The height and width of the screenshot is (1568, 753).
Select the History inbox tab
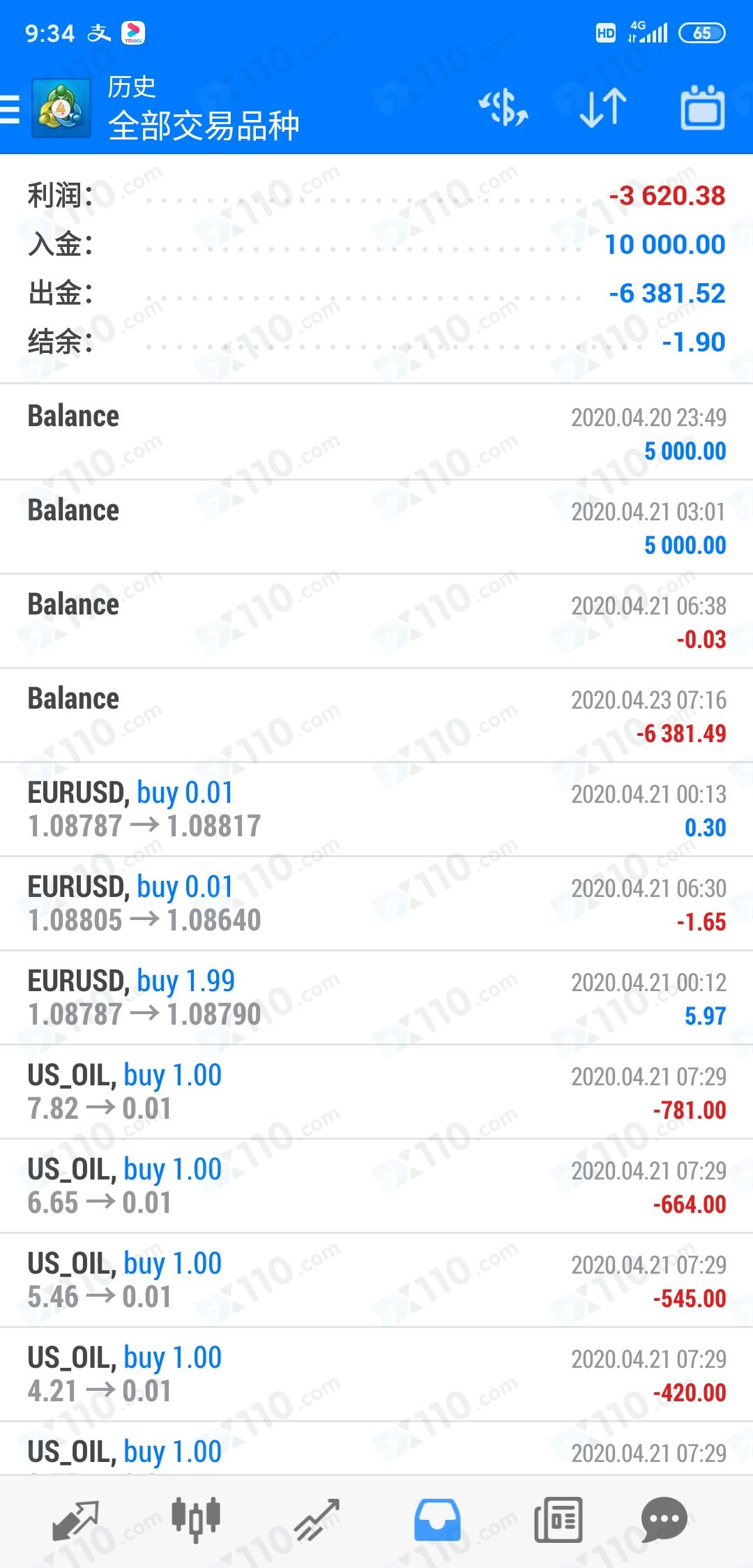[437, 1520]
